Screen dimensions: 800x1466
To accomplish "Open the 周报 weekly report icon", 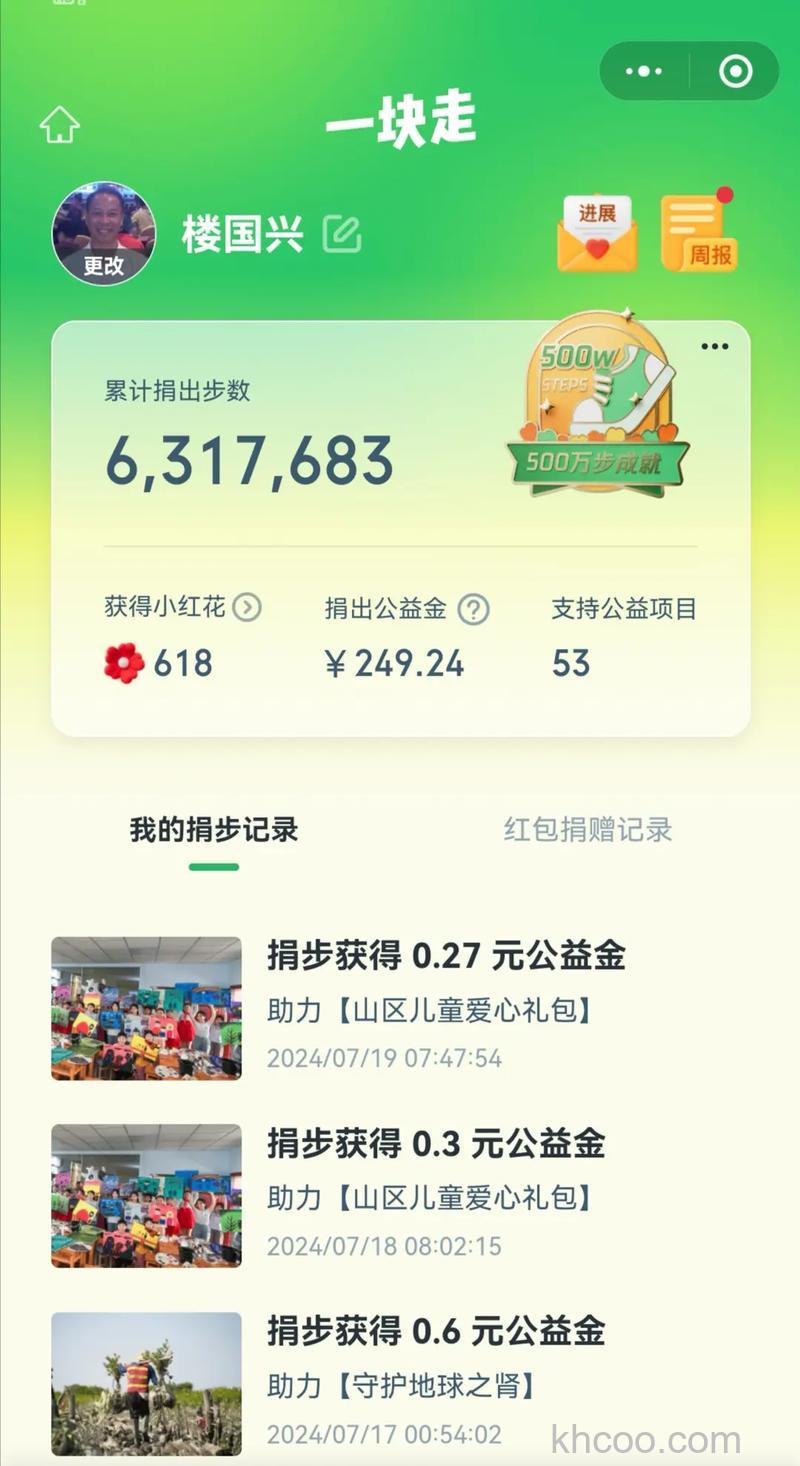I will click(x=697, y=232).
